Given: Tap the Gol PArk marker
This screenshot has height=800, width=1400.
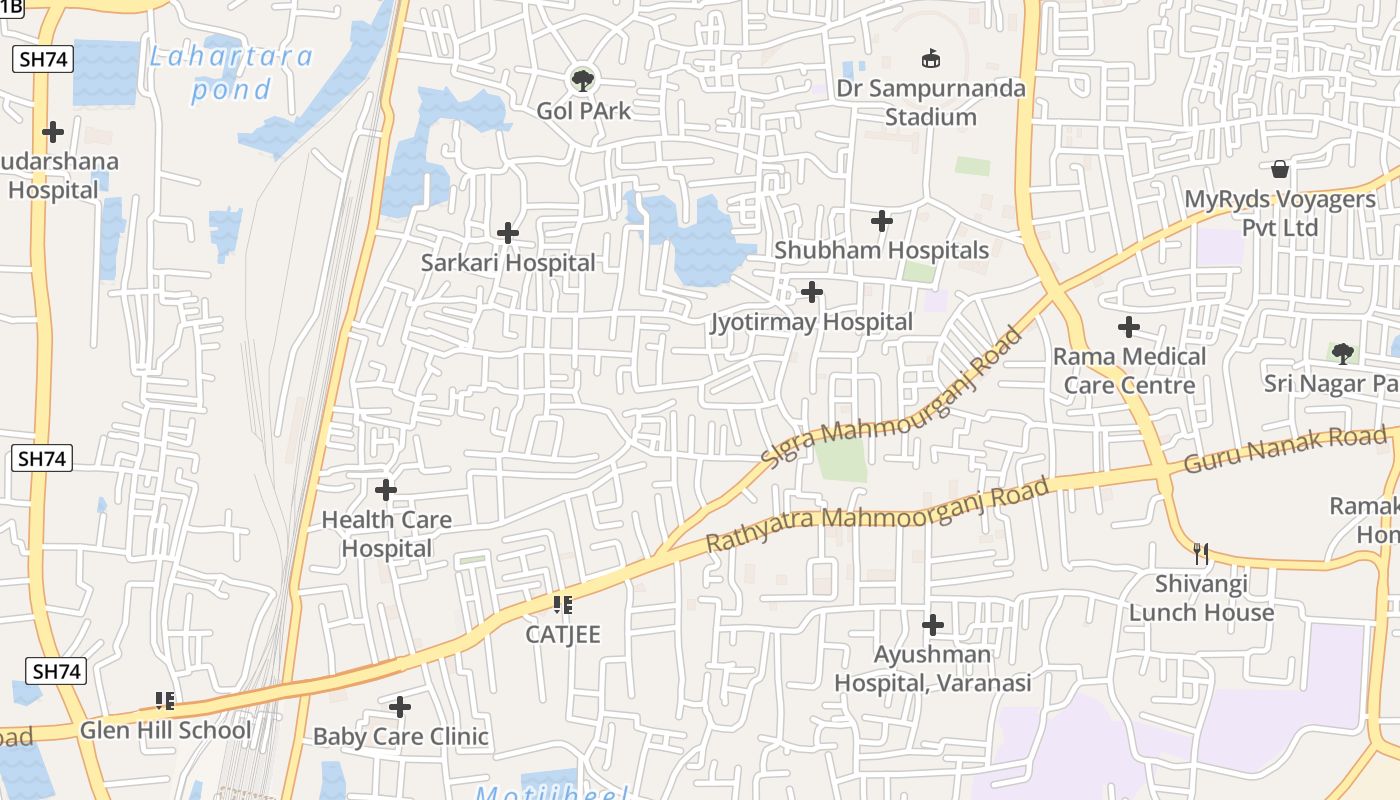Looking at the screenshot, I should click(x=582, y=80).
